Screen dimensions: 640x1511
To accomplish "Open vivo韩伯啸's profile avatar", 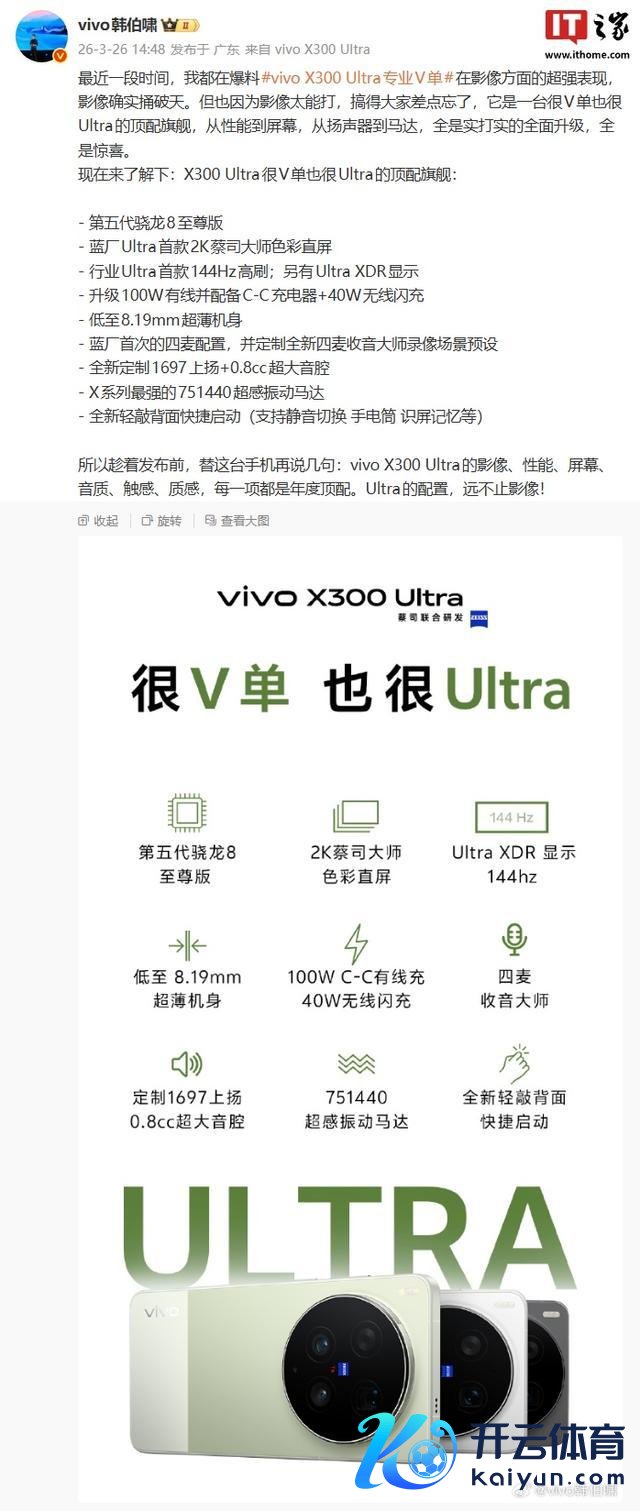I will 41,37.
